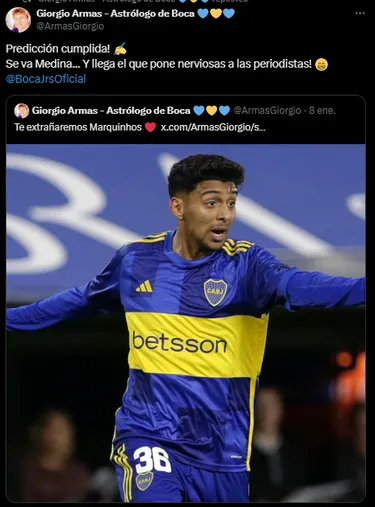
Task: Open Giorgio Armas's profile picture
Action: (18, 20)
